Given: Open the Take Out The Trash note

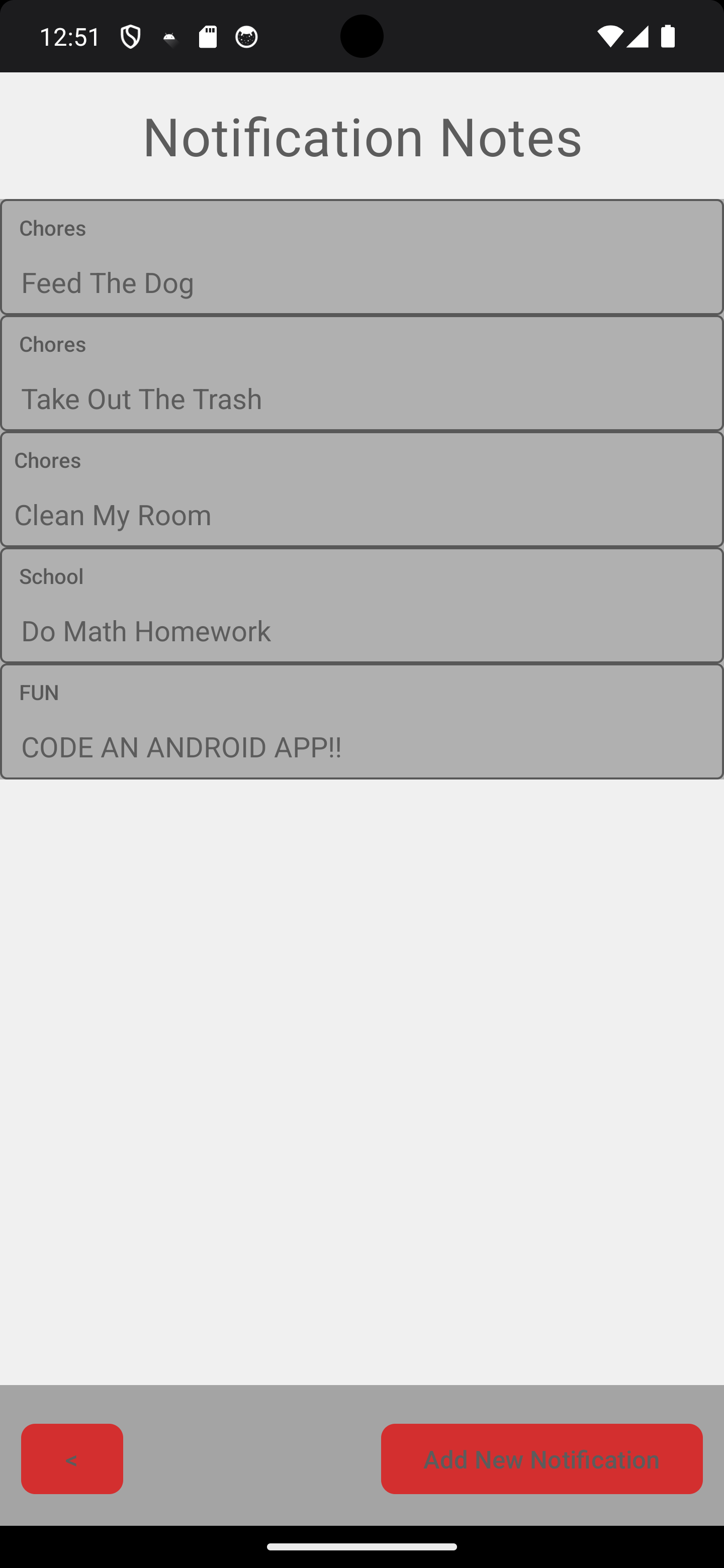Looking at the screenshot, I should (361, 374).
